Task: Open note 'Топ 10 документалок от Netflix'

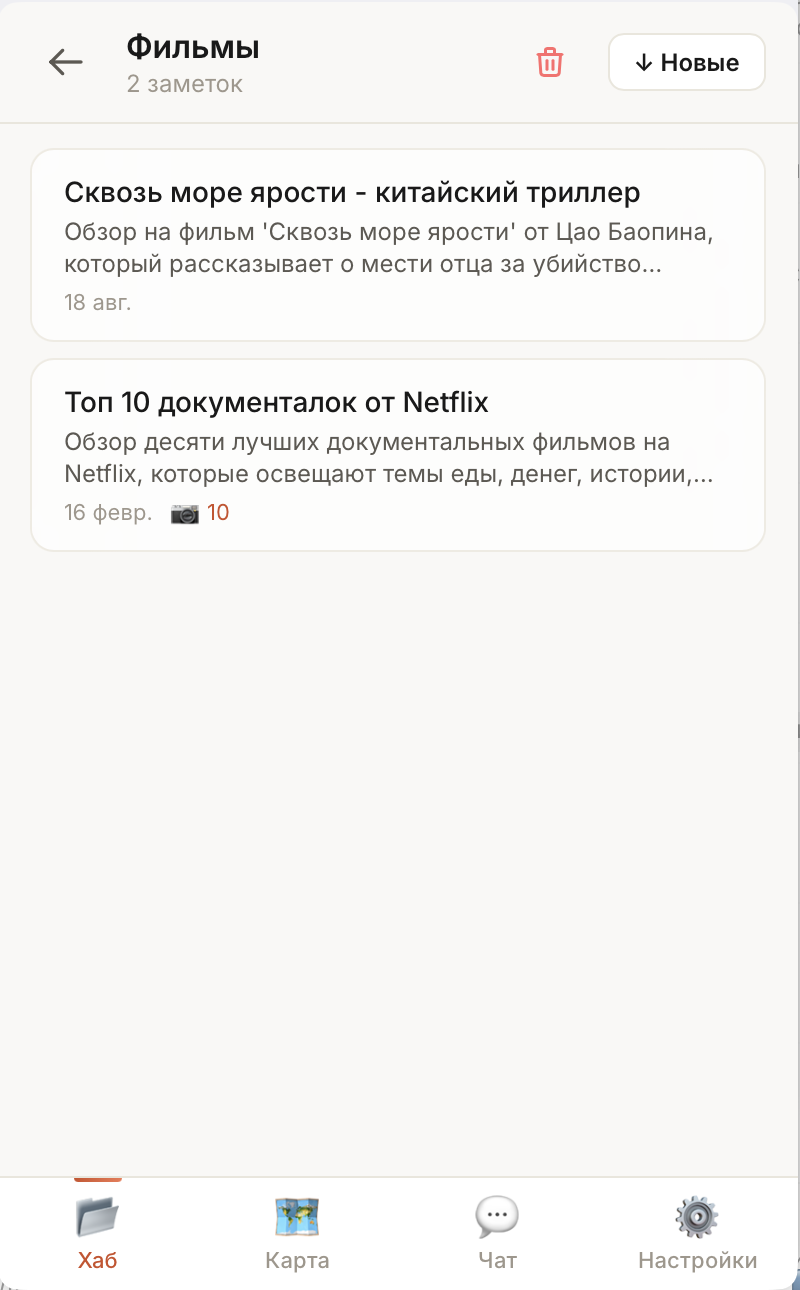Action: coord(398,455)
